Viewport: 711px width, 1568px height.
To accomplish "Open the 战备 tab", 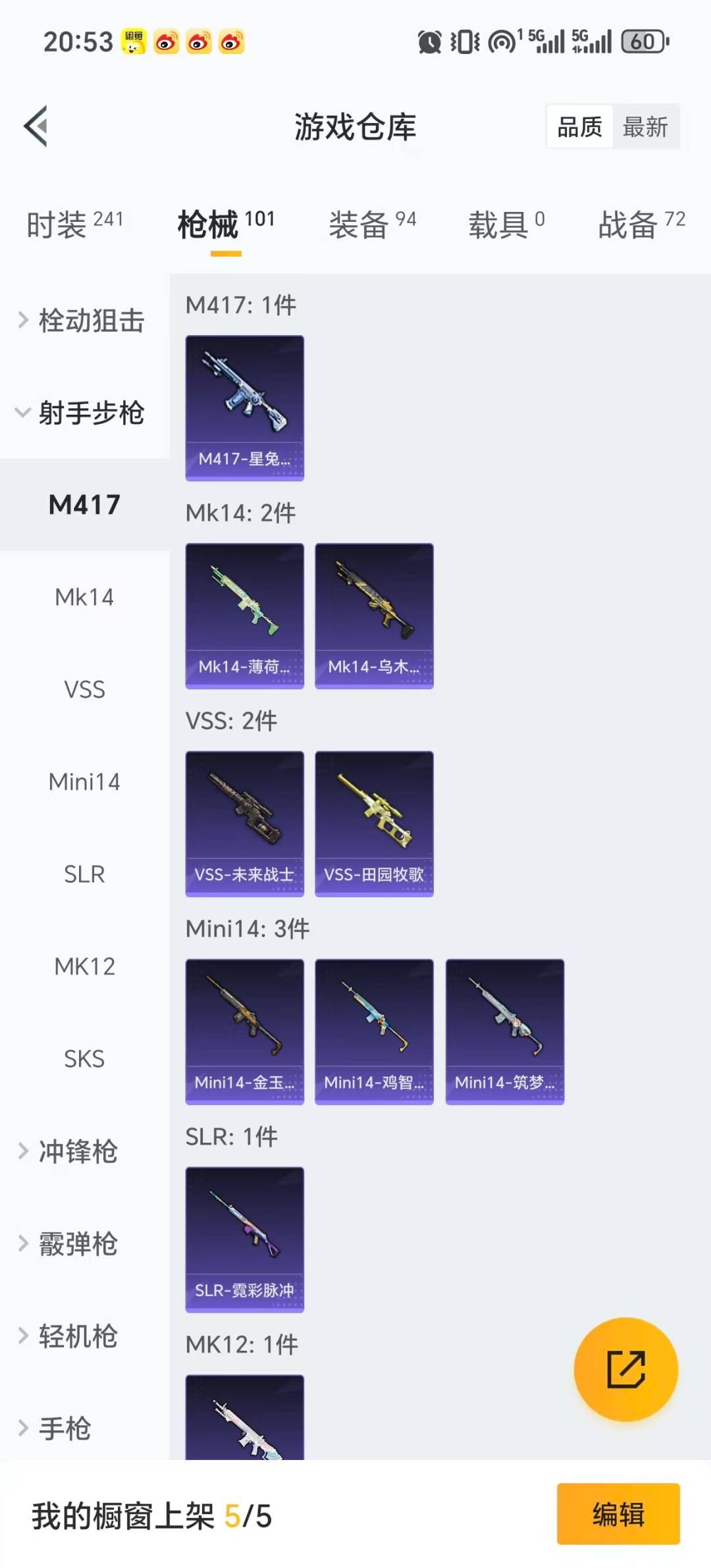I will point(641,224).
